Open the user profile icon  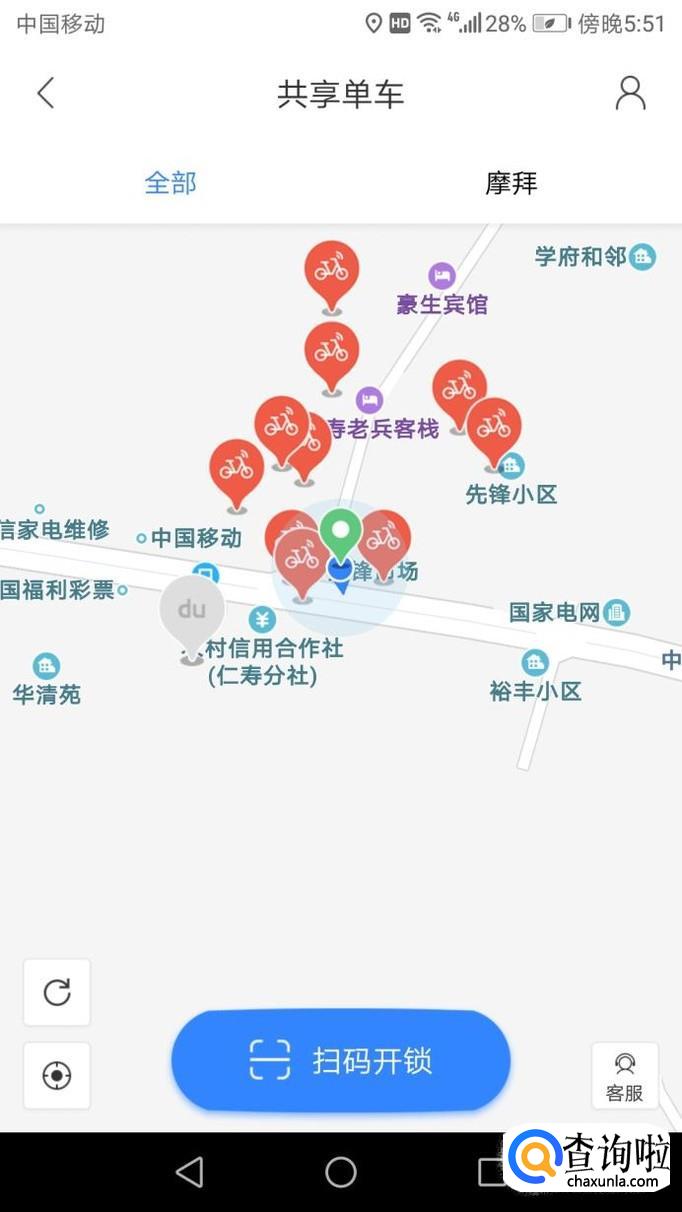[630, 93]
